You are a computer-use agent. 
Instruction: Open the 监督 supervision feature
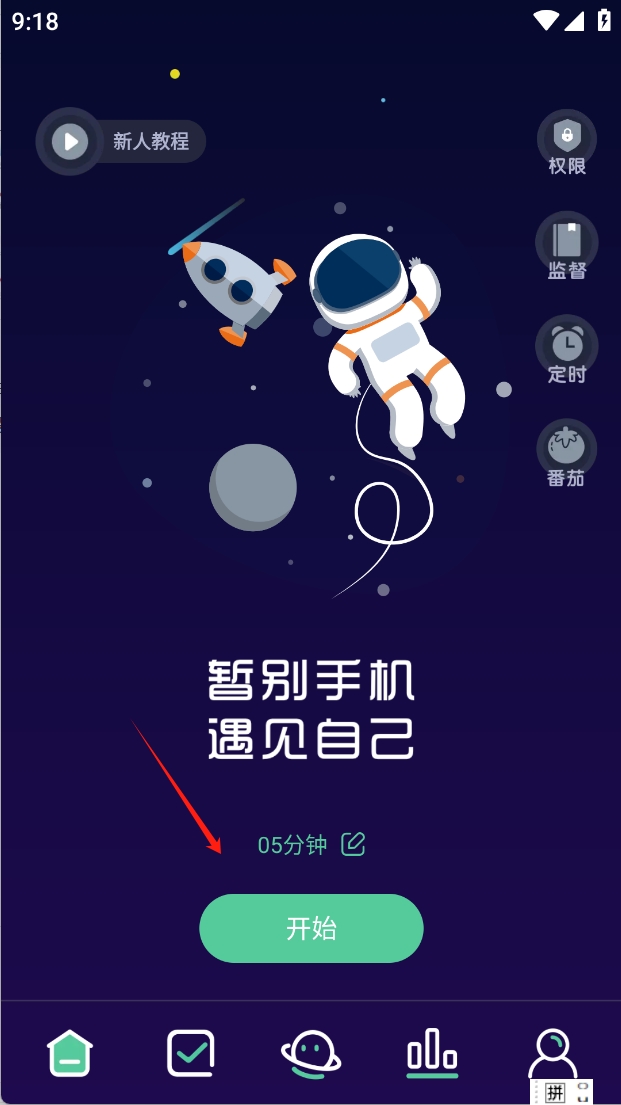[567, 246]
